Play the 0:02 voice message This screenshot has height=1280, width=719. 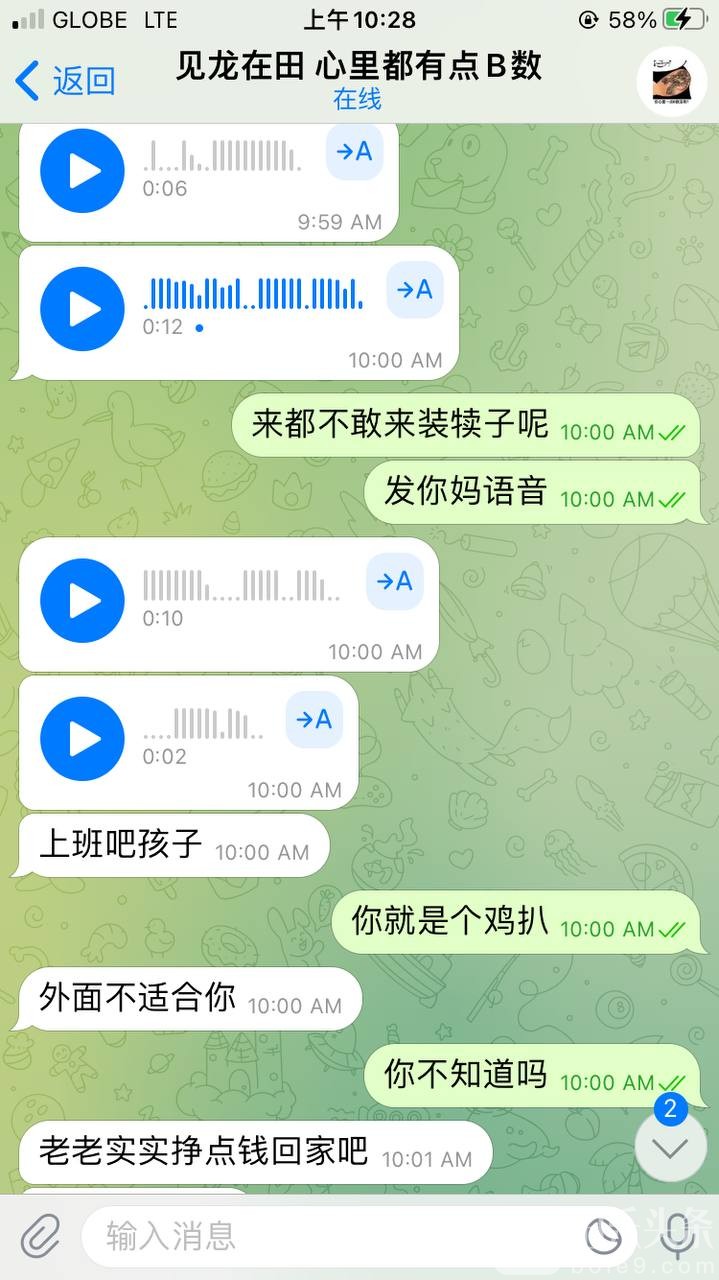83,739
